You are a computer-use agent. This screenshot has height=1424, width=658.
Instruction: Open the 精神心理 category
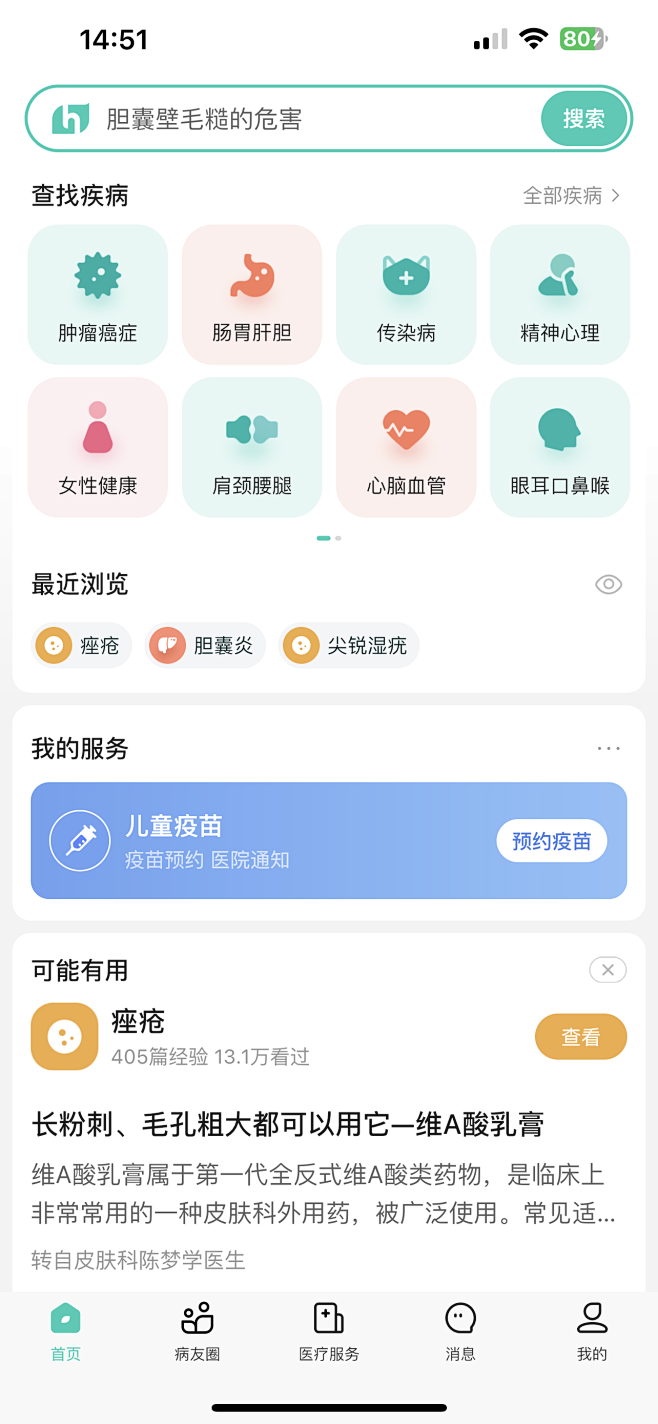(560, 294)
